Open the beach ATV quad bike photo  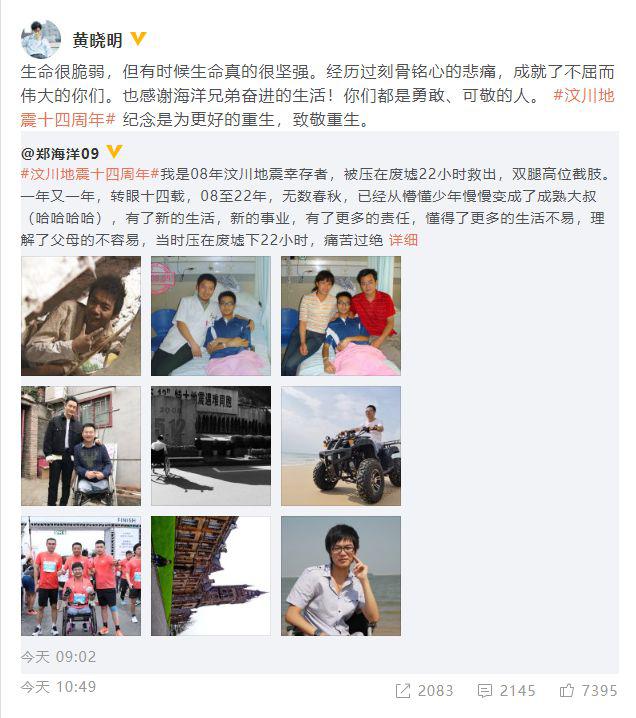tap(341, 446)
